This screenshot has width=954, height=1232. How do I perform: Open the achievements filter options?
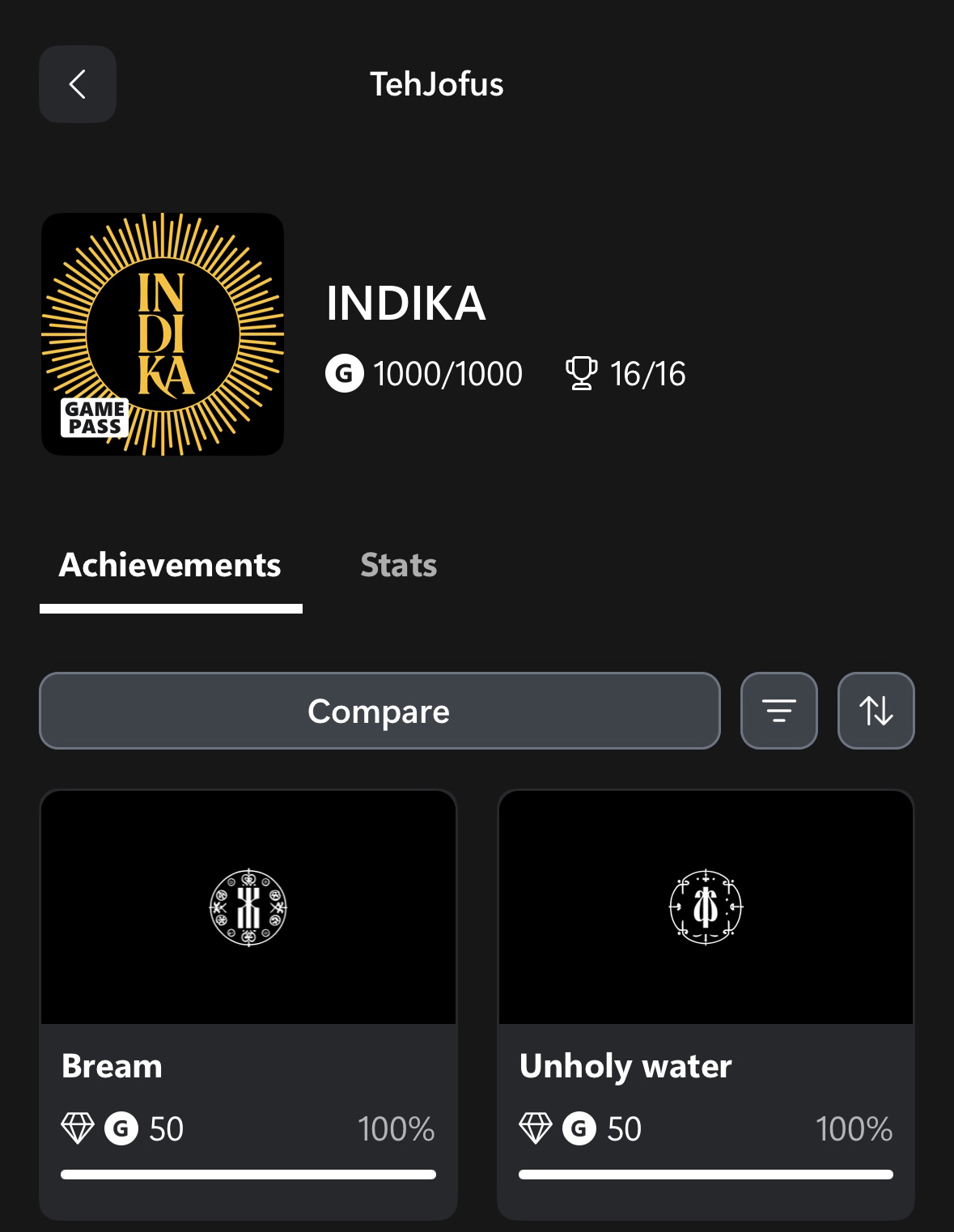tap(778, 711)
